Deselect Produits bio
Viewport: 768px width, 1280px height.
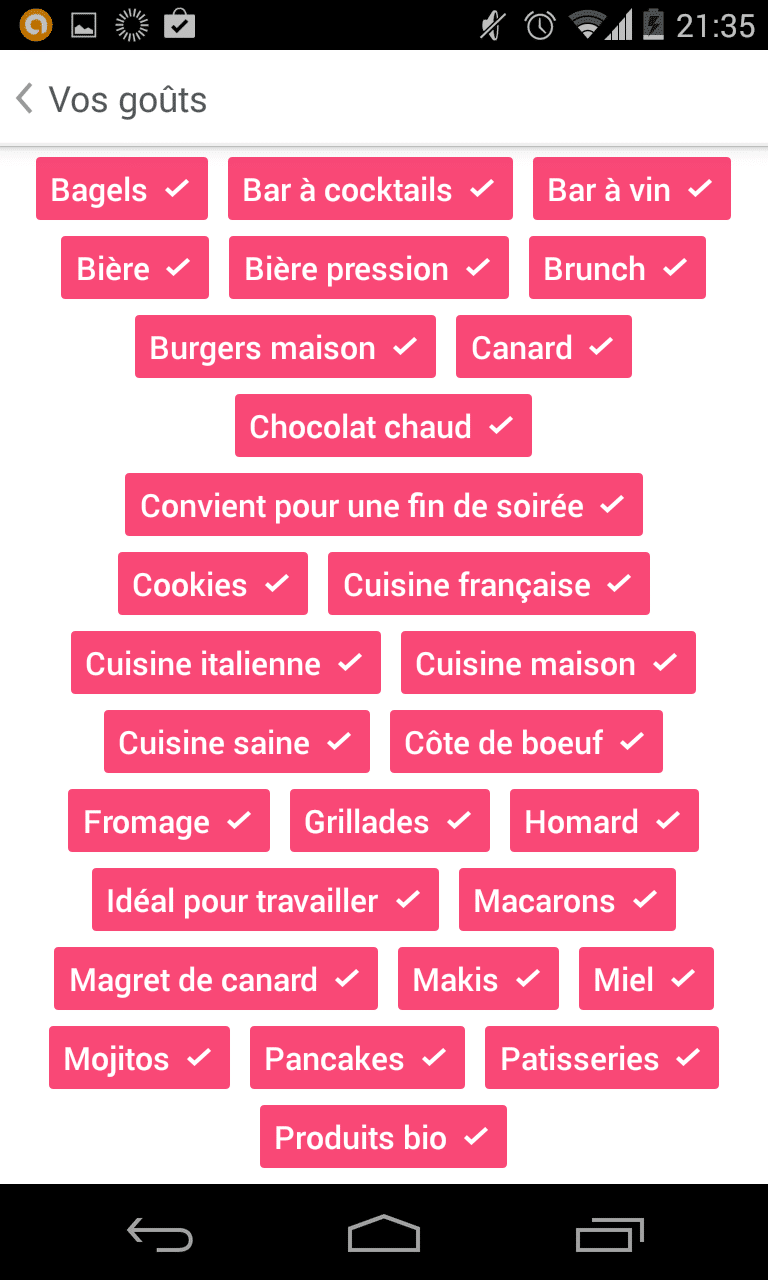[383, 1136]
